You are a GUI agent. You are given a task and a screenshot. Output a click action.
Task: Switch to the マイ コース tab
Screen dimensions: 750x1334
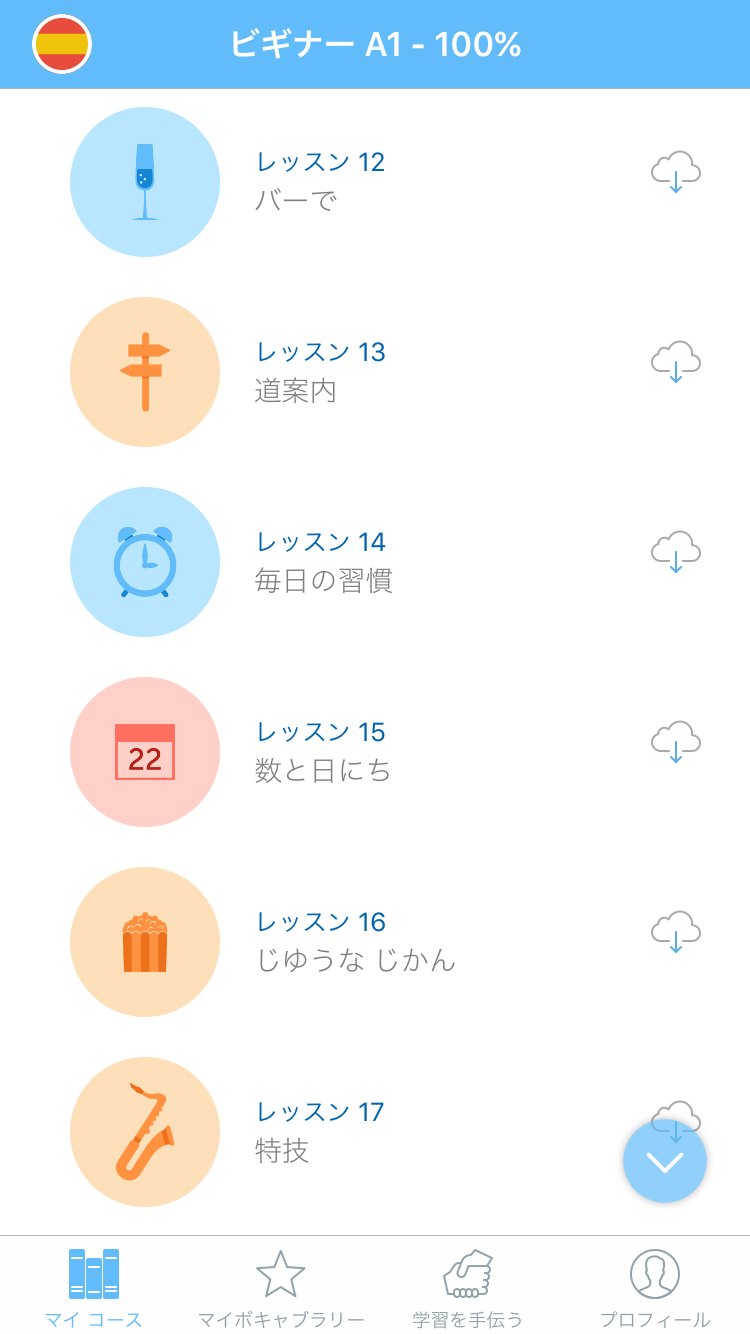point(94,1288)
